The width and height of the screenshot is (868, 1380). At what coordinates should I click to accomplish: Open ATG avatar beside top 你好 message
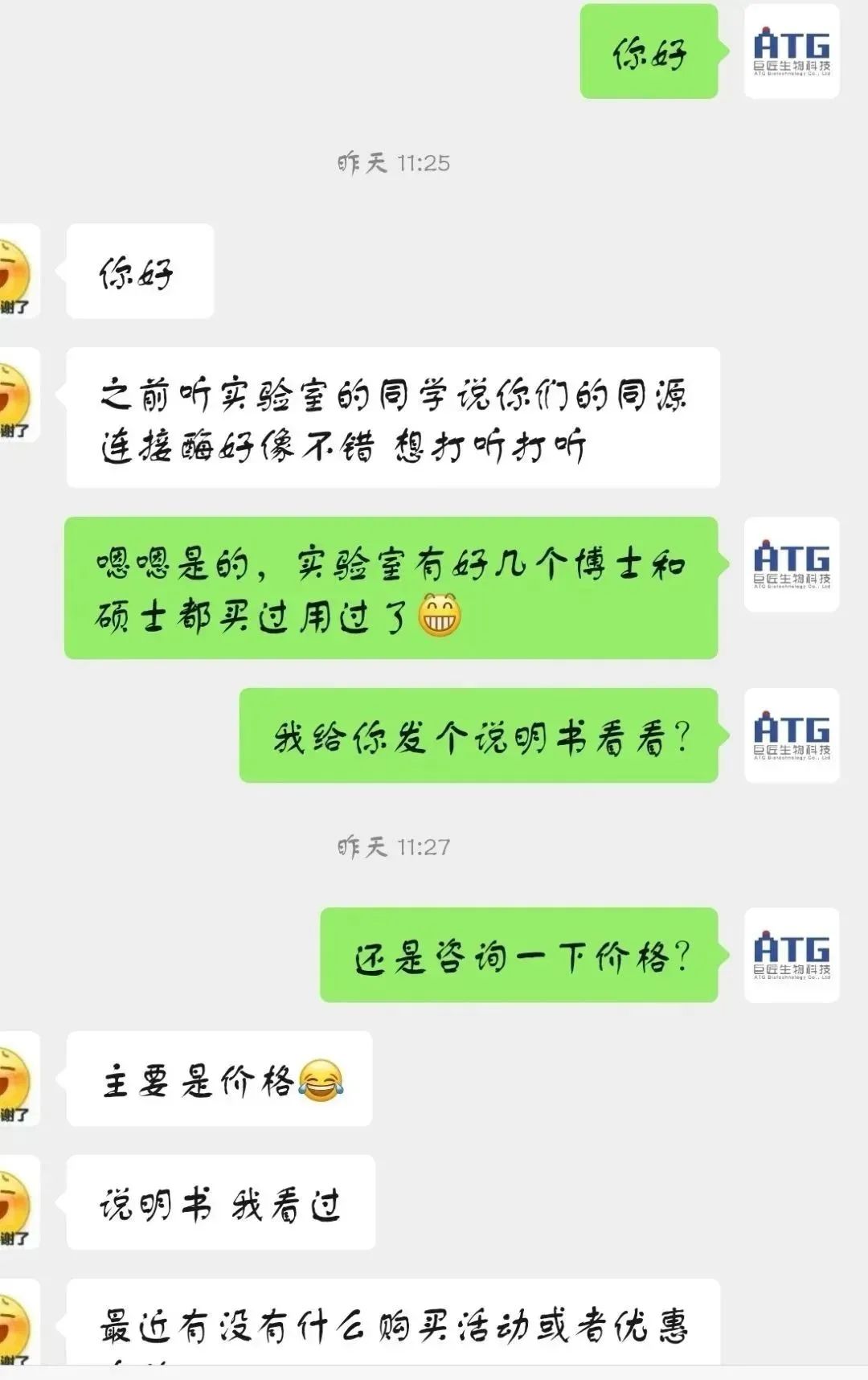click(x=792, y=51)
